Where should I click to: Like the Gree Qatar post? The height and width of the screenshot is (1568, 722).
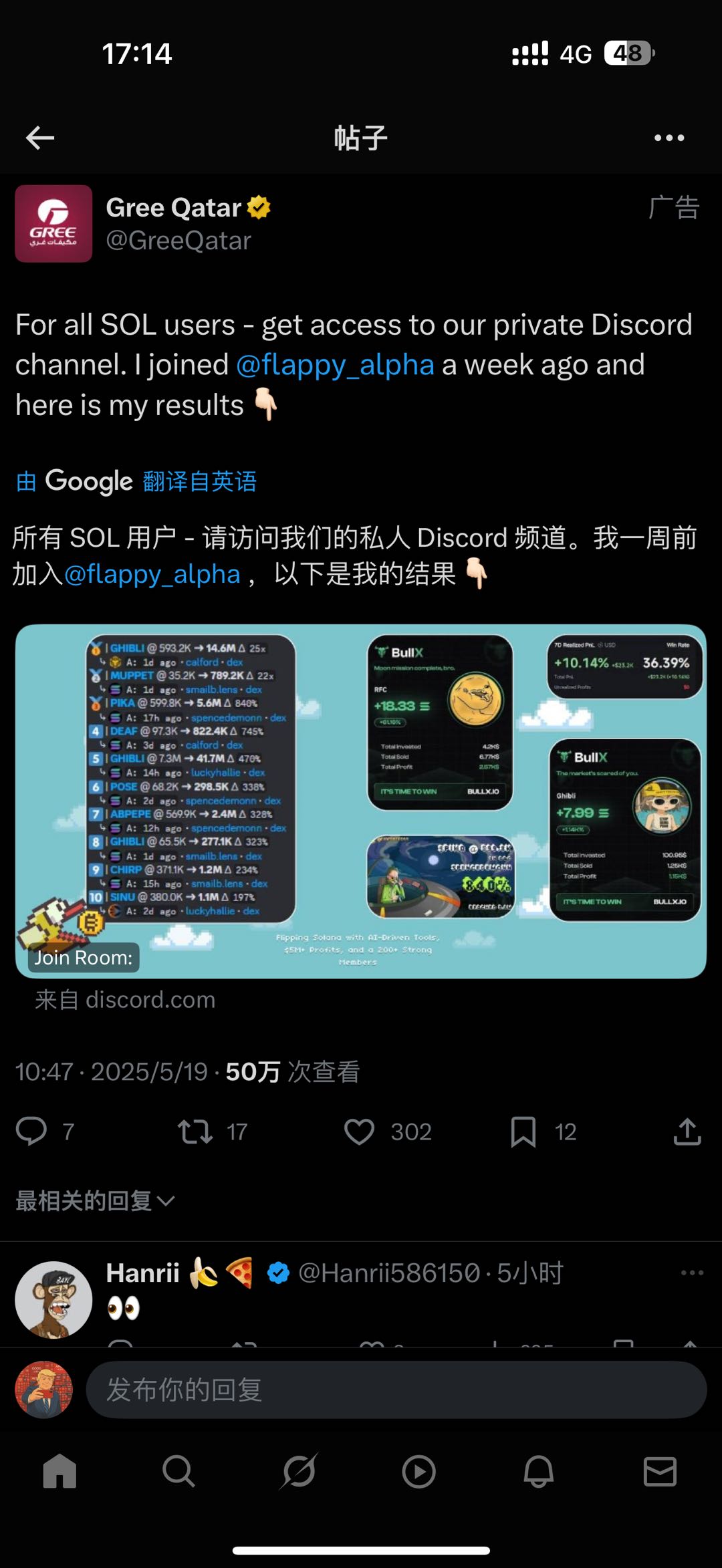pos(360,1132)
